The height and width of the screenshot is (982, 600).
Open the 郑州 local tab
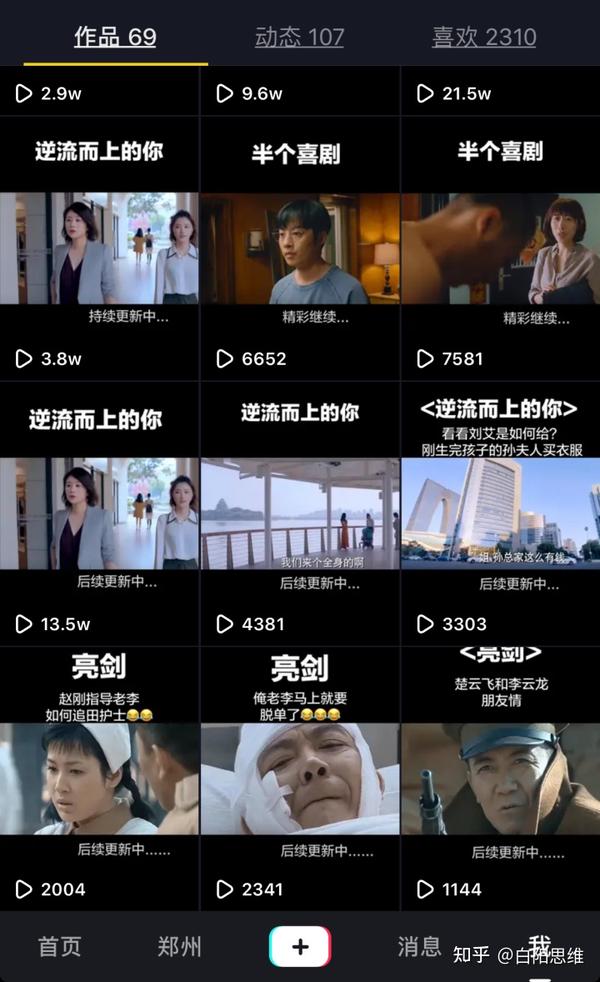[180, 946]
